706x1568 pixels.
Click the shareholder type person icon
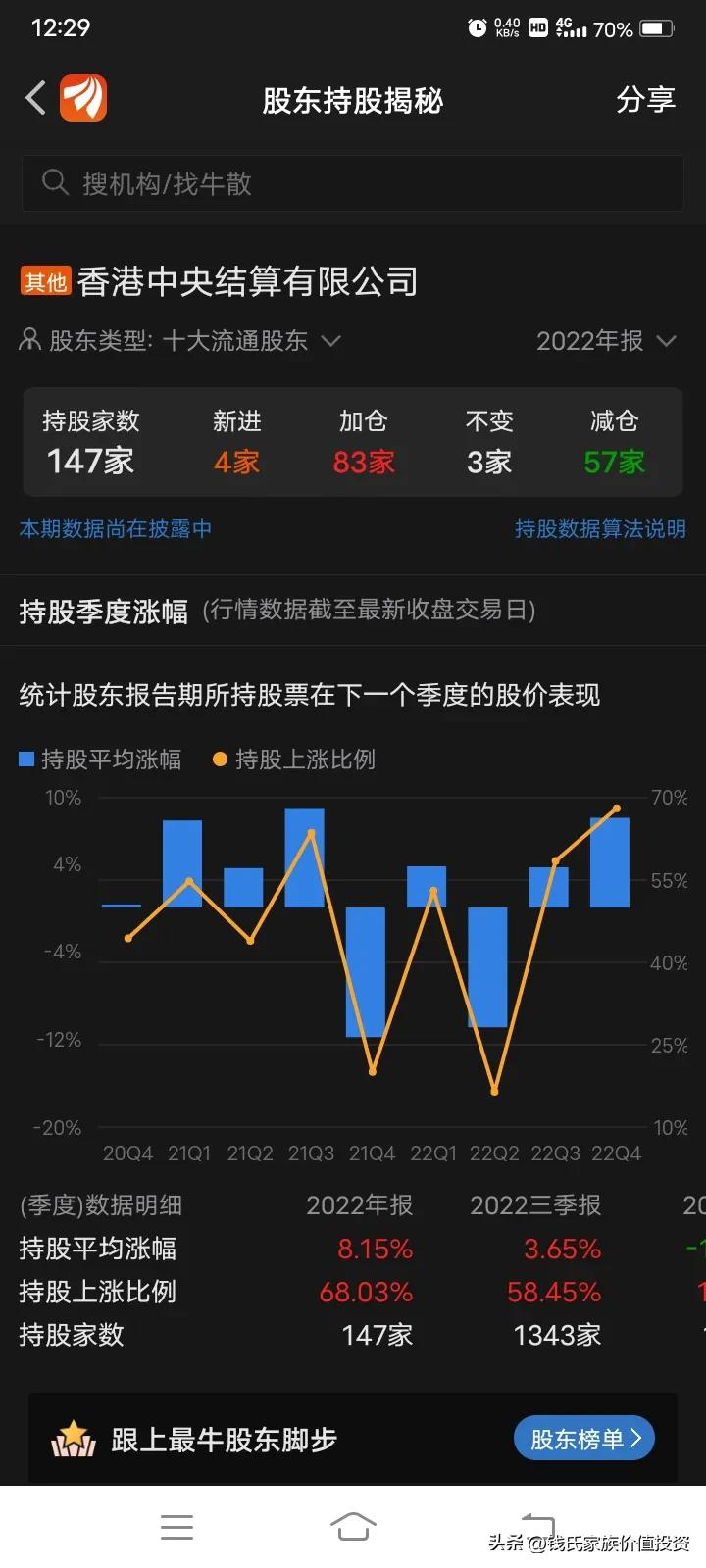(27, 340)
